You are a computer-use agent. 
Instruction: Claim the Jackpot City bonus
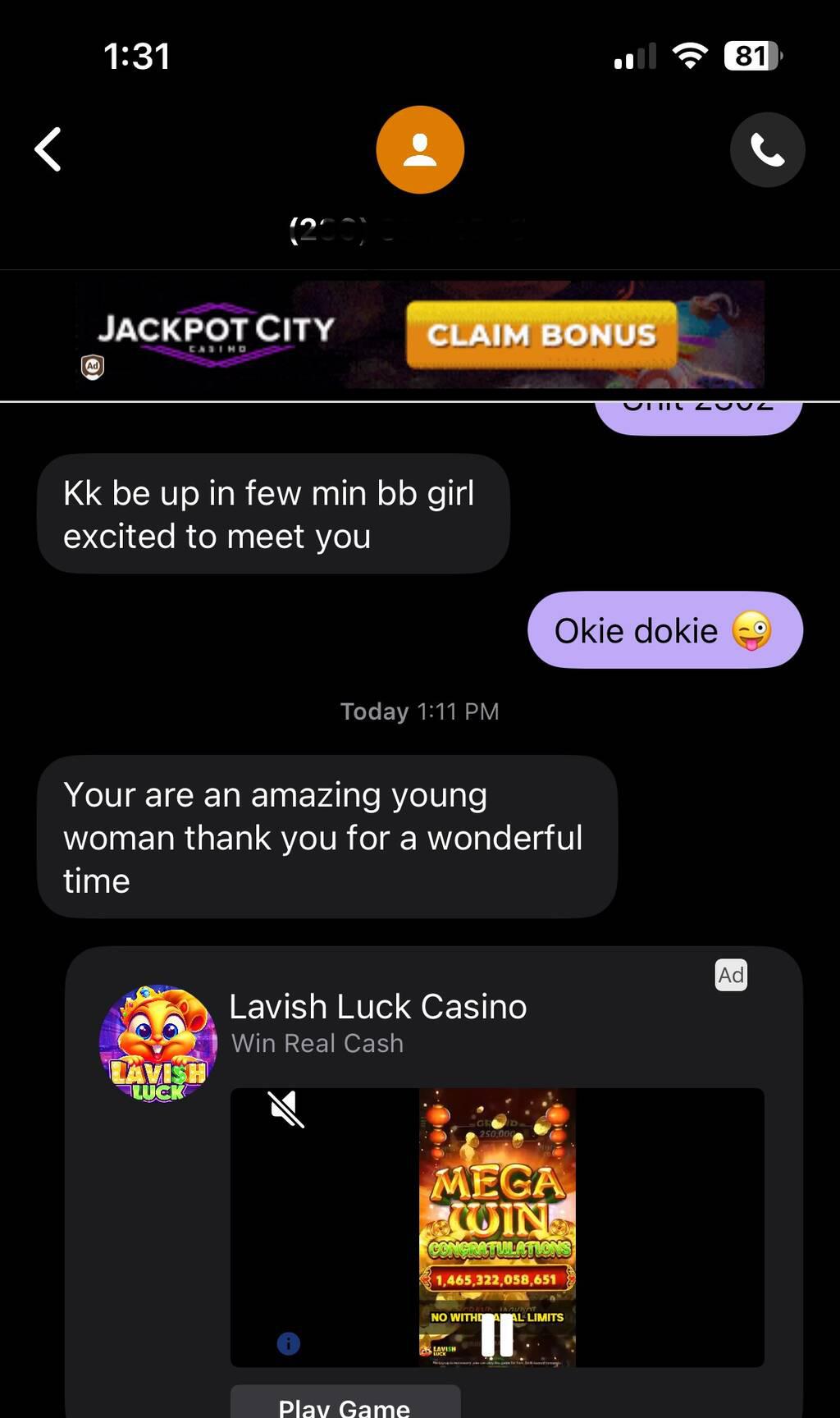coord(541,334)
